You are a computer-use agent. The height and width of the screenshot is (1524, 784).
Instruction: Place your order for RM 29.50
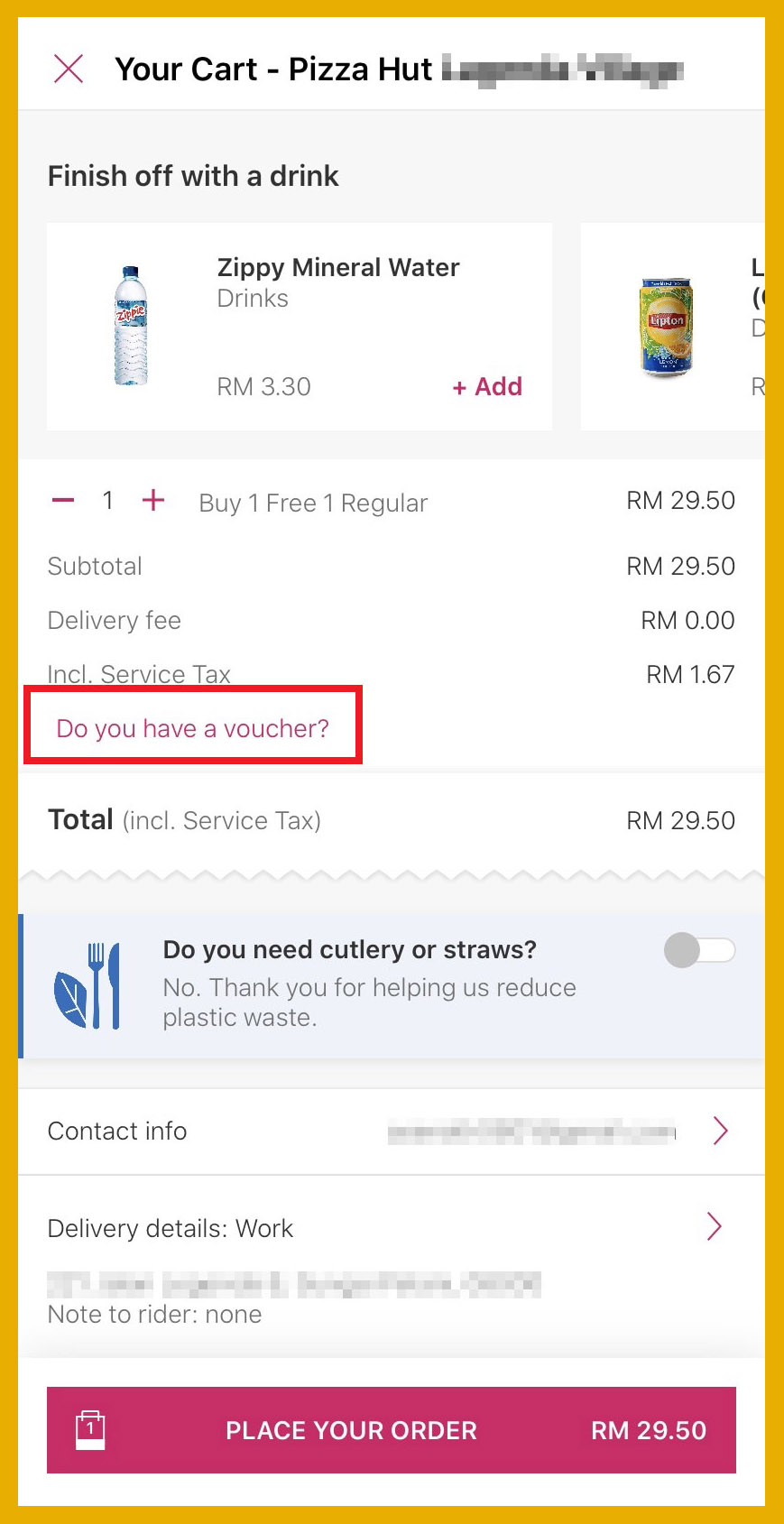(392, 1430)
